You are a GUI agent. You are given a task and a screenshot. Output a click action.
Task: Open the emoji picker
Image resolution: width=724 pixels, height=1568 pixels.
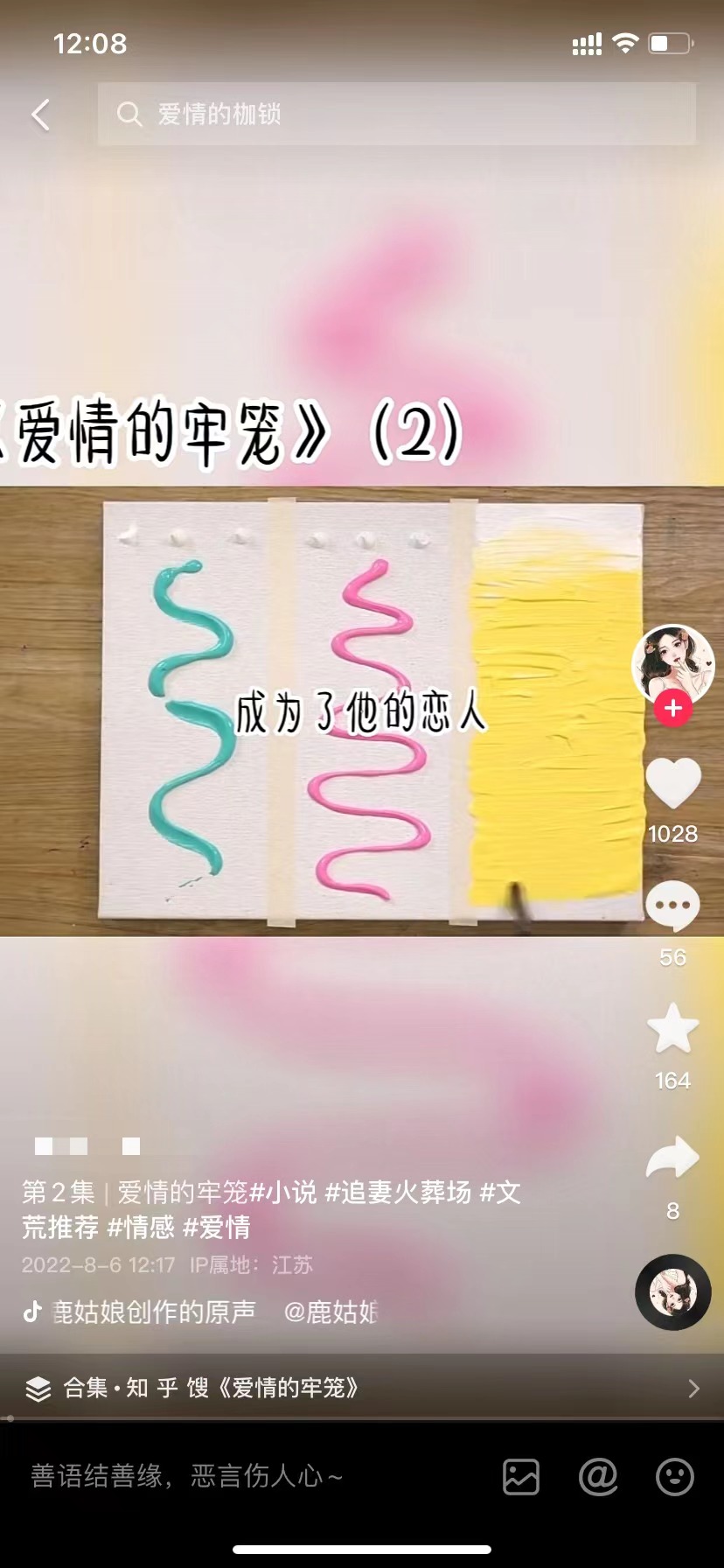pyautogui.click(x=675, y=1477)
